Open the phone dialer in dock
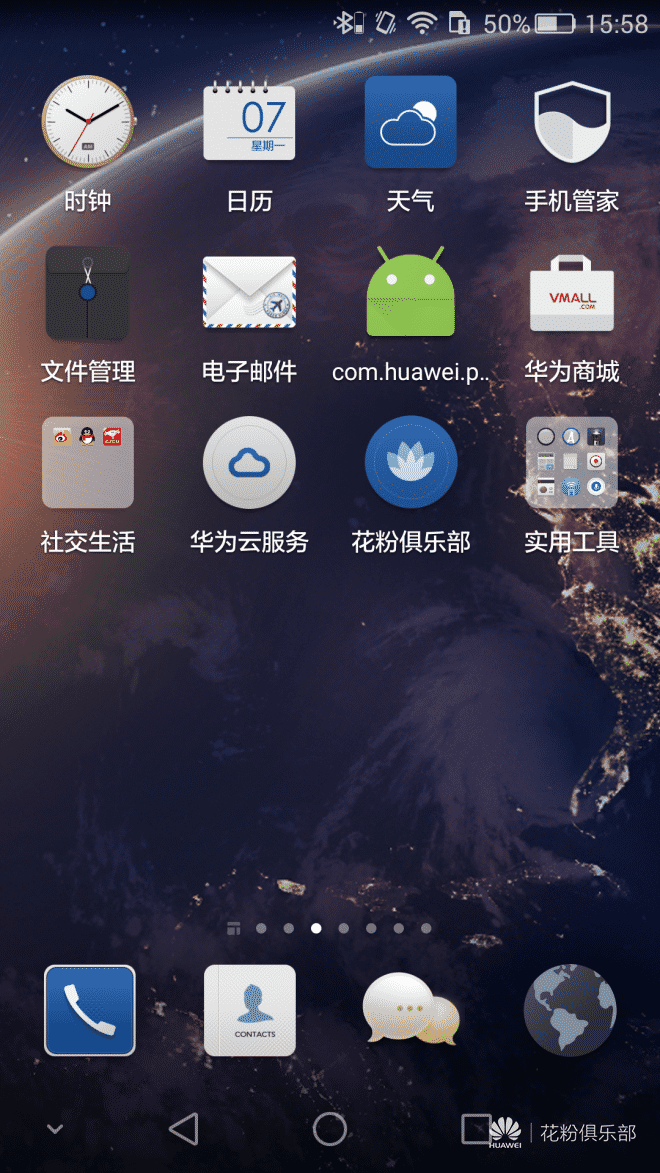The height and width of the screenshot is (1173, 660). point(90,1010)
